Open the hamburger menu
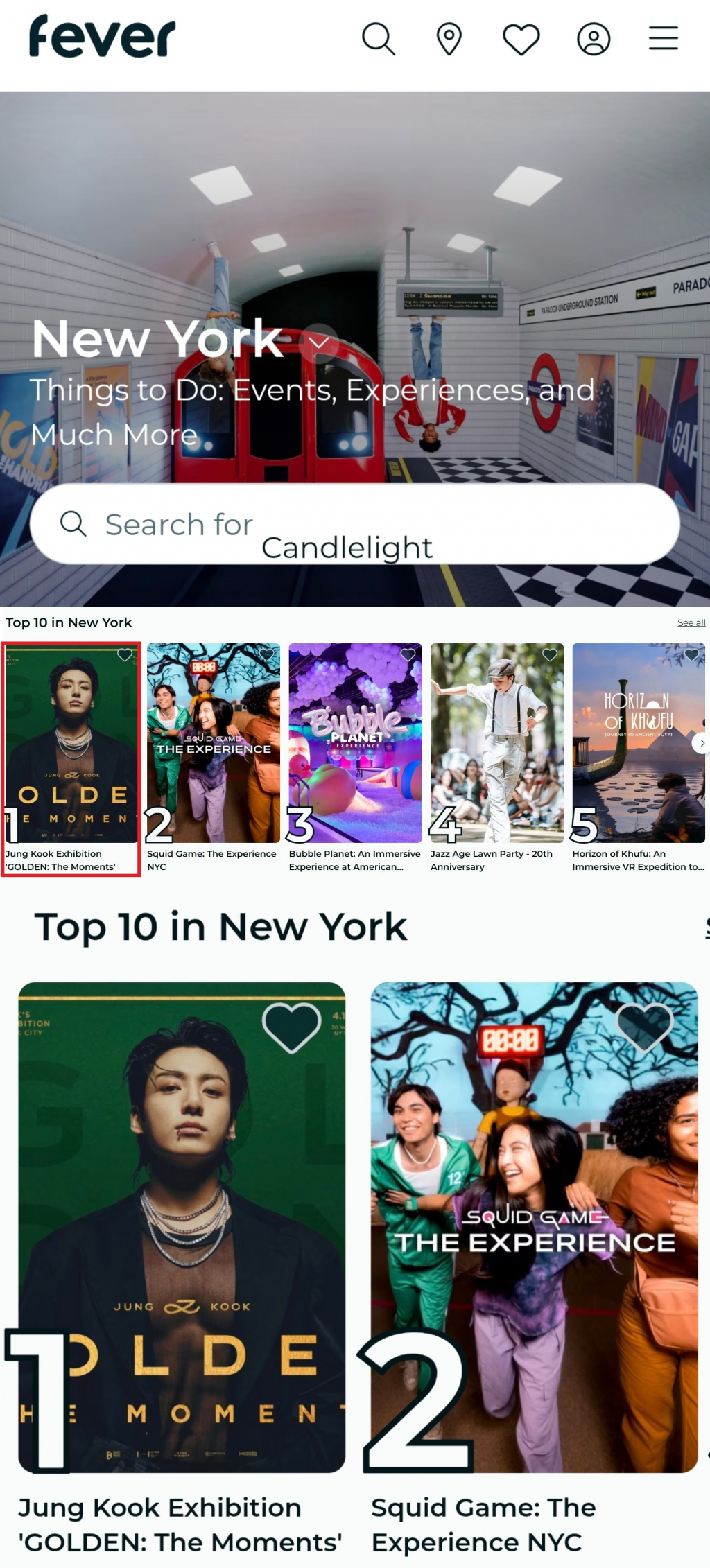 [x=663, y=38]
